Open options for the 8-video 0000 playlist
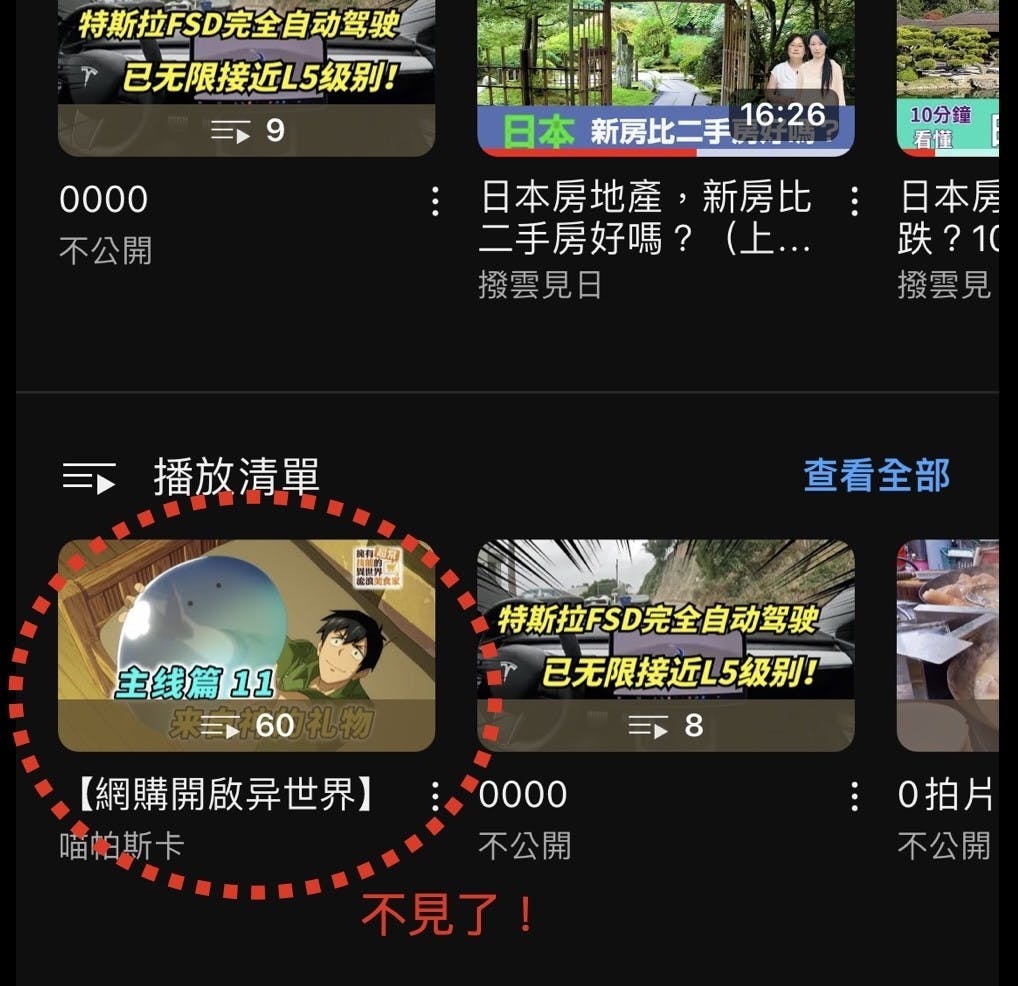The width and height of the screenshot is (1018, 986). [x=854, y=796]
